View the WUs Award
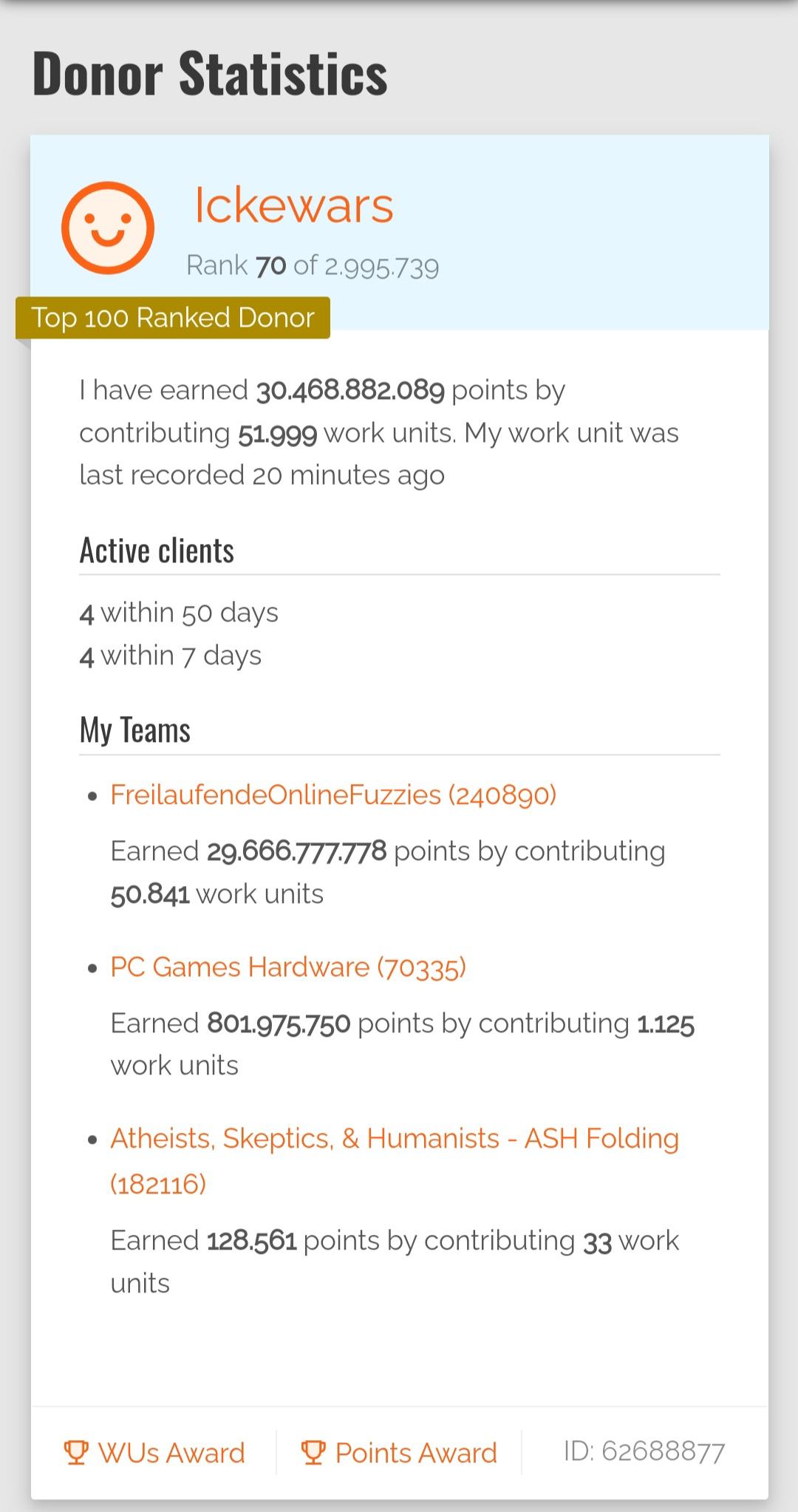This screenshot has width=798, height=1512. (154, 1453)
